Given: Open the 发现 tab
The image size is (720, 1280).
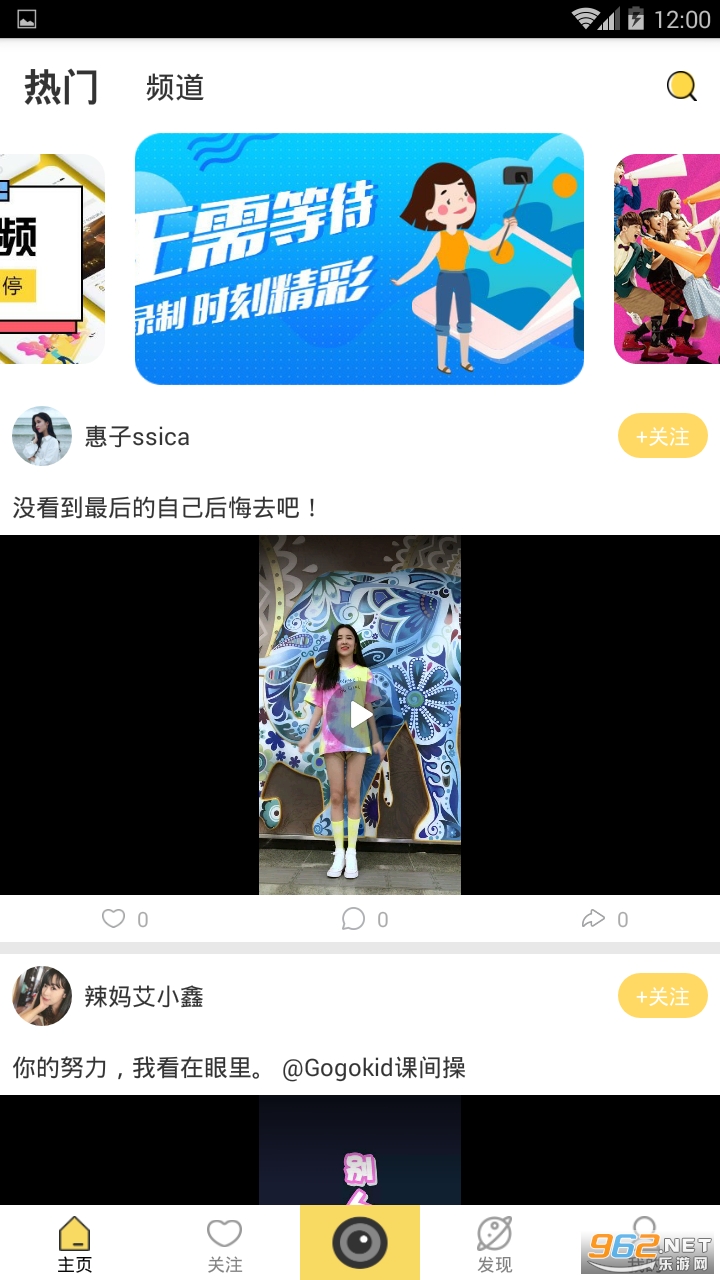Looking at the screenshot, I should click(494, 1243).
